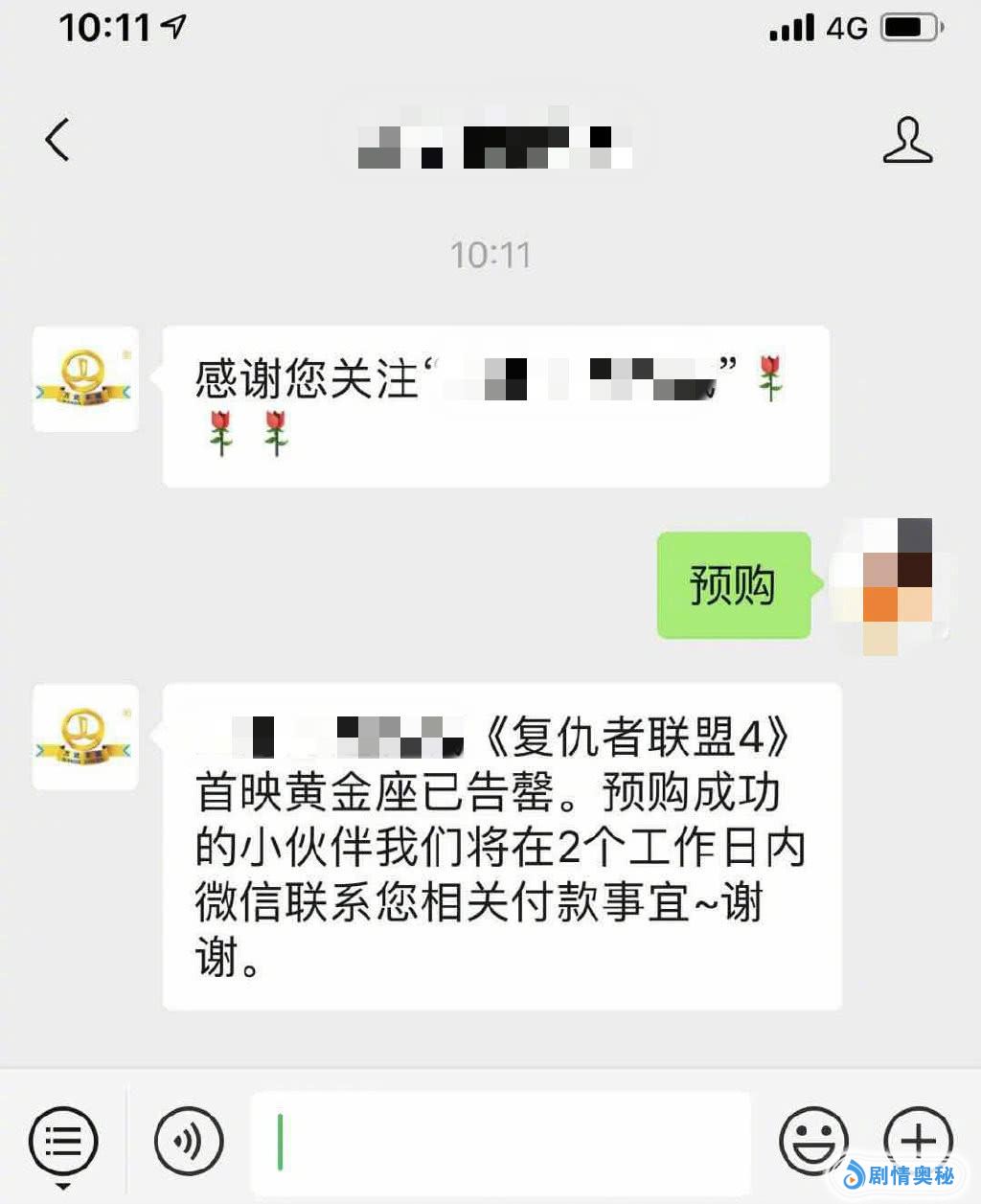Switch to the official account menu

pos(63,1141)
